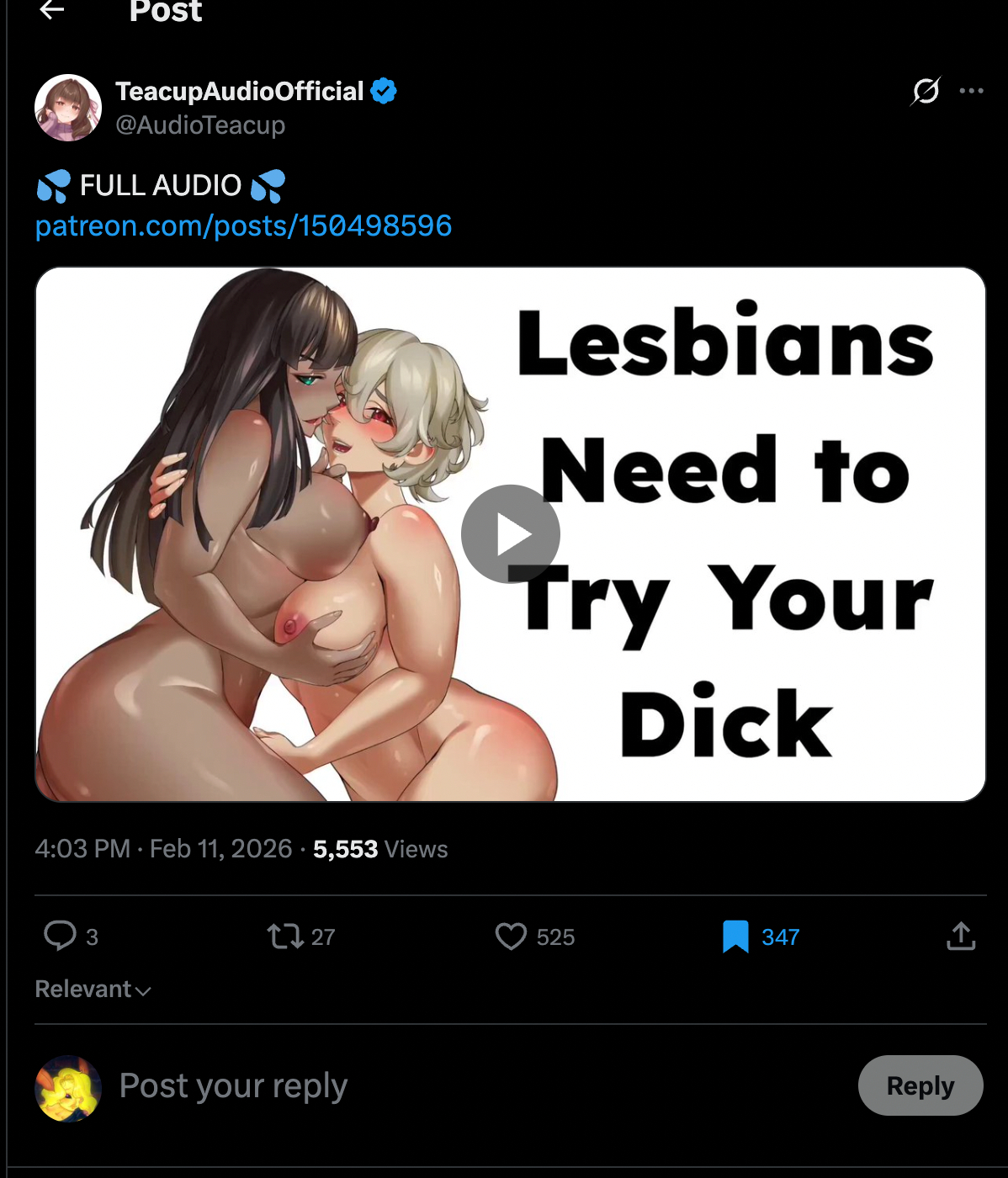The image size is (1008, 1178).
Task: Open the Grok icon on the post
Action: point(926,91)
